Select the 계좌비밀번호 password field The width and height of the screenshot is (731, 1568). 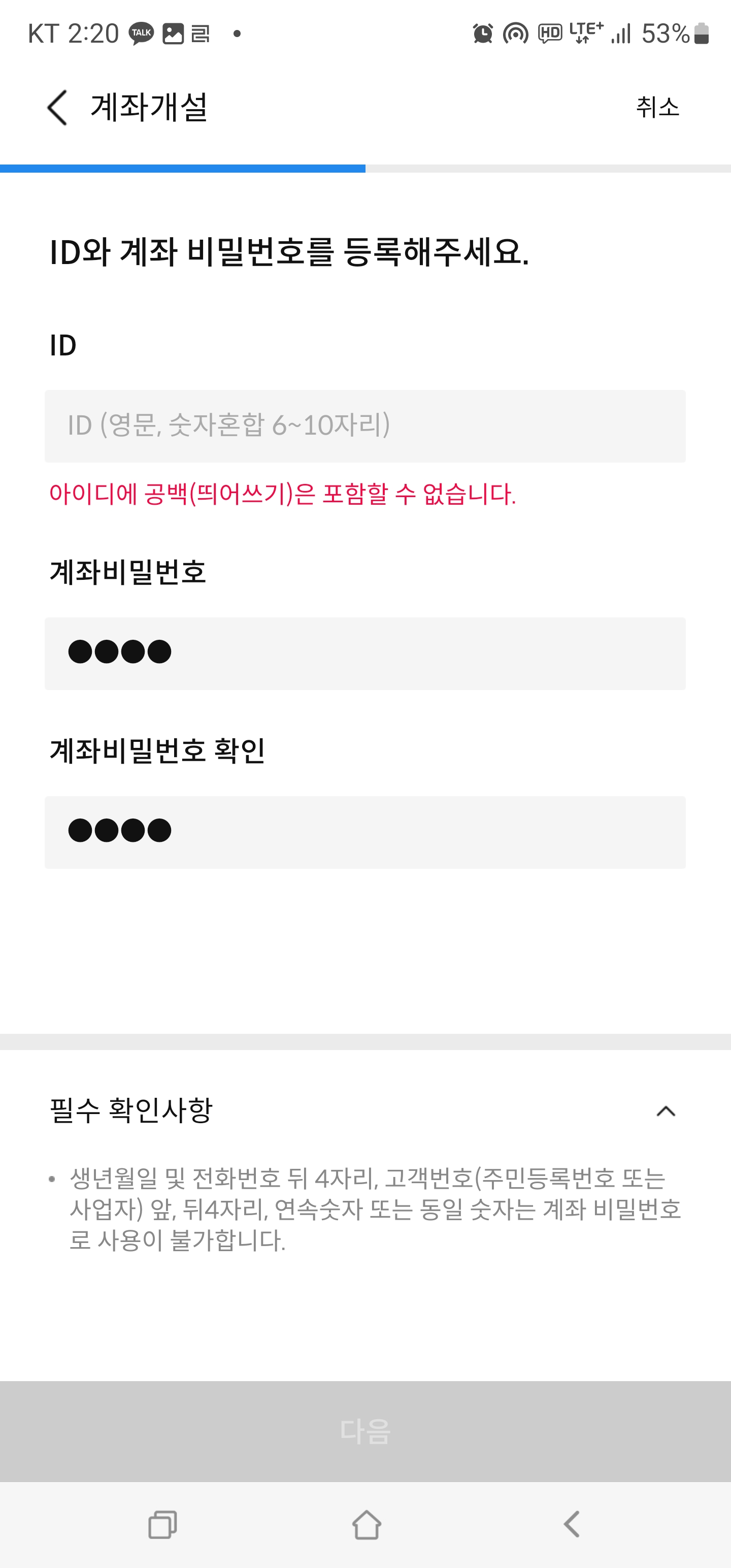pos(365,652)
